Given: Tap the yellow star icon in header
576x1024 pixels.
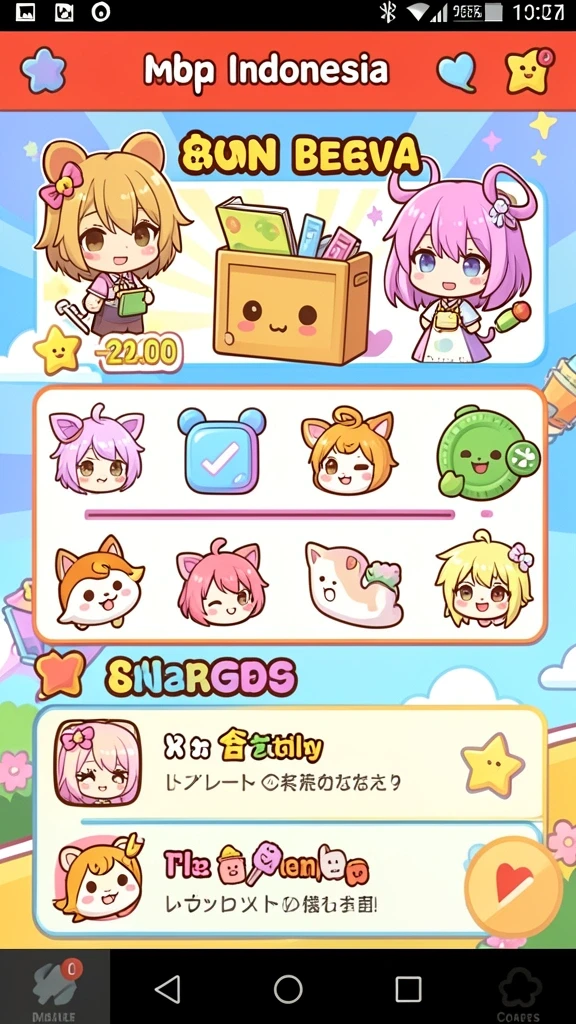Looking at the screenshot, I should [528, 71].
